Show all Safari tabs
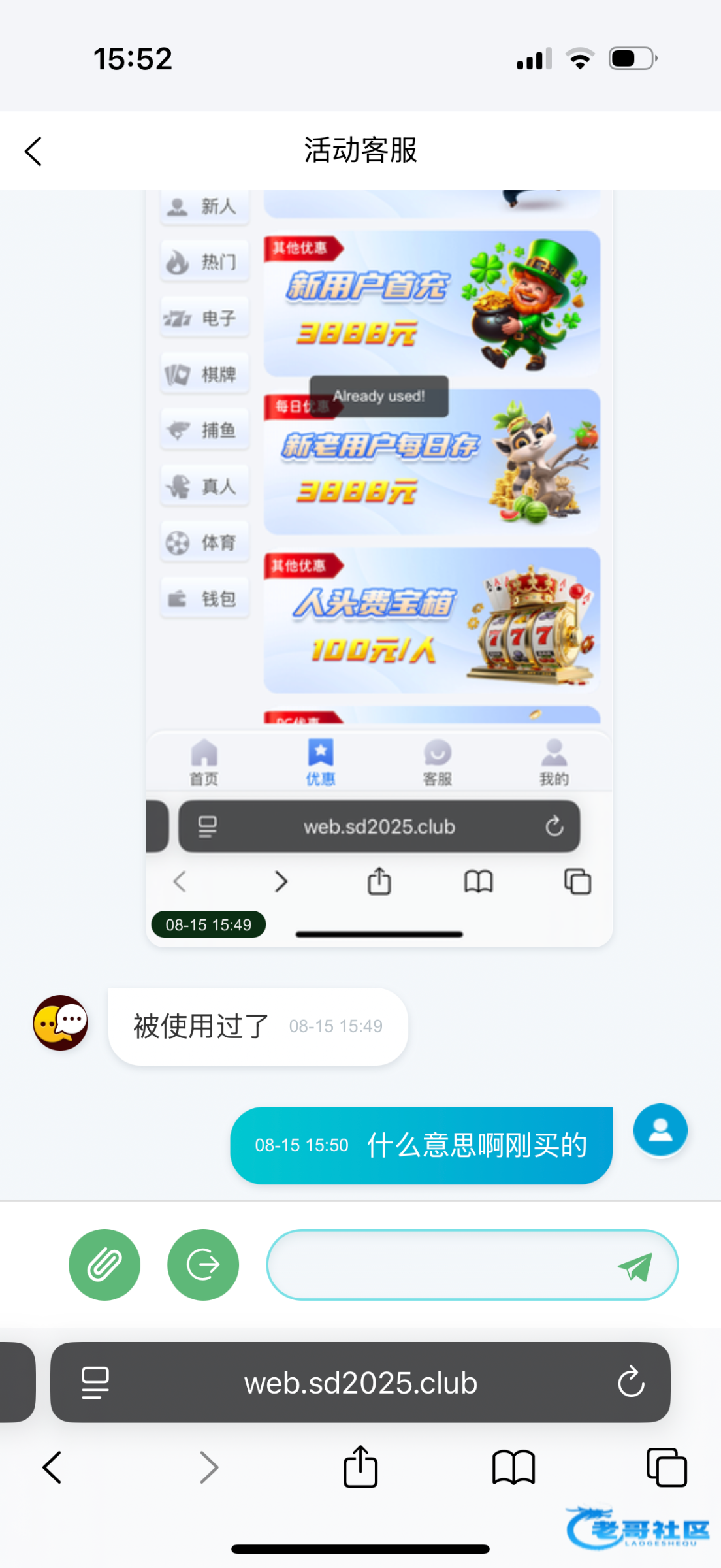 pyautogui.click(x=666, y=1467)
